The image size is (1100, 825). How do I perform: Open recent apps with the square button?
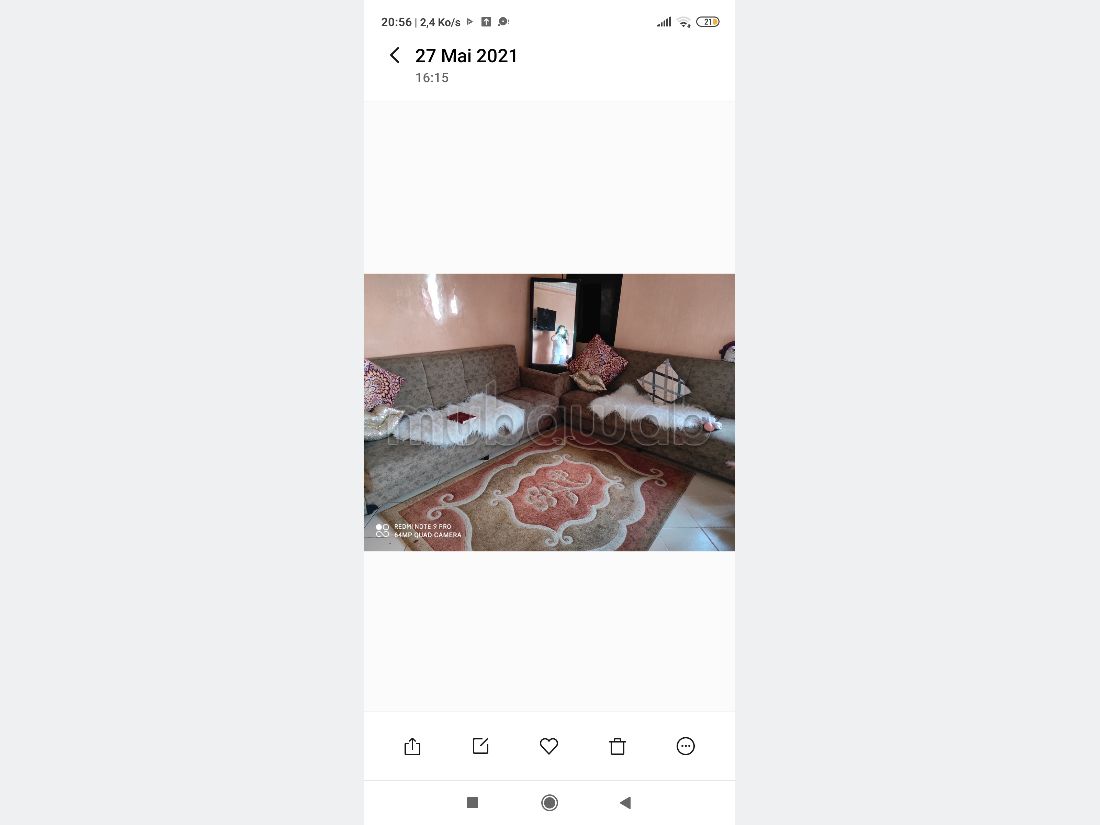click(x=473, y=802)
